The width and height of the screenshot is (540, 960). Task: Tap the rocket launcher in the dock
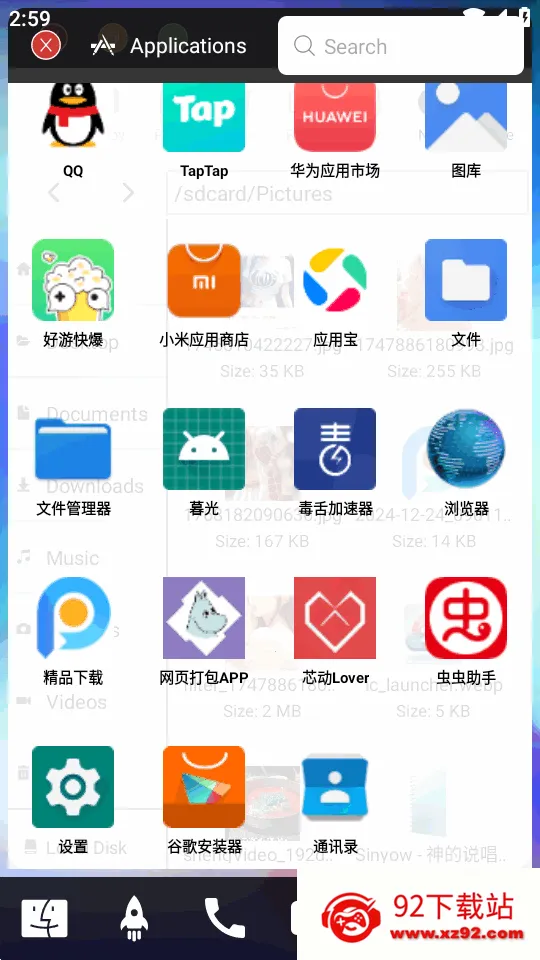133,918
